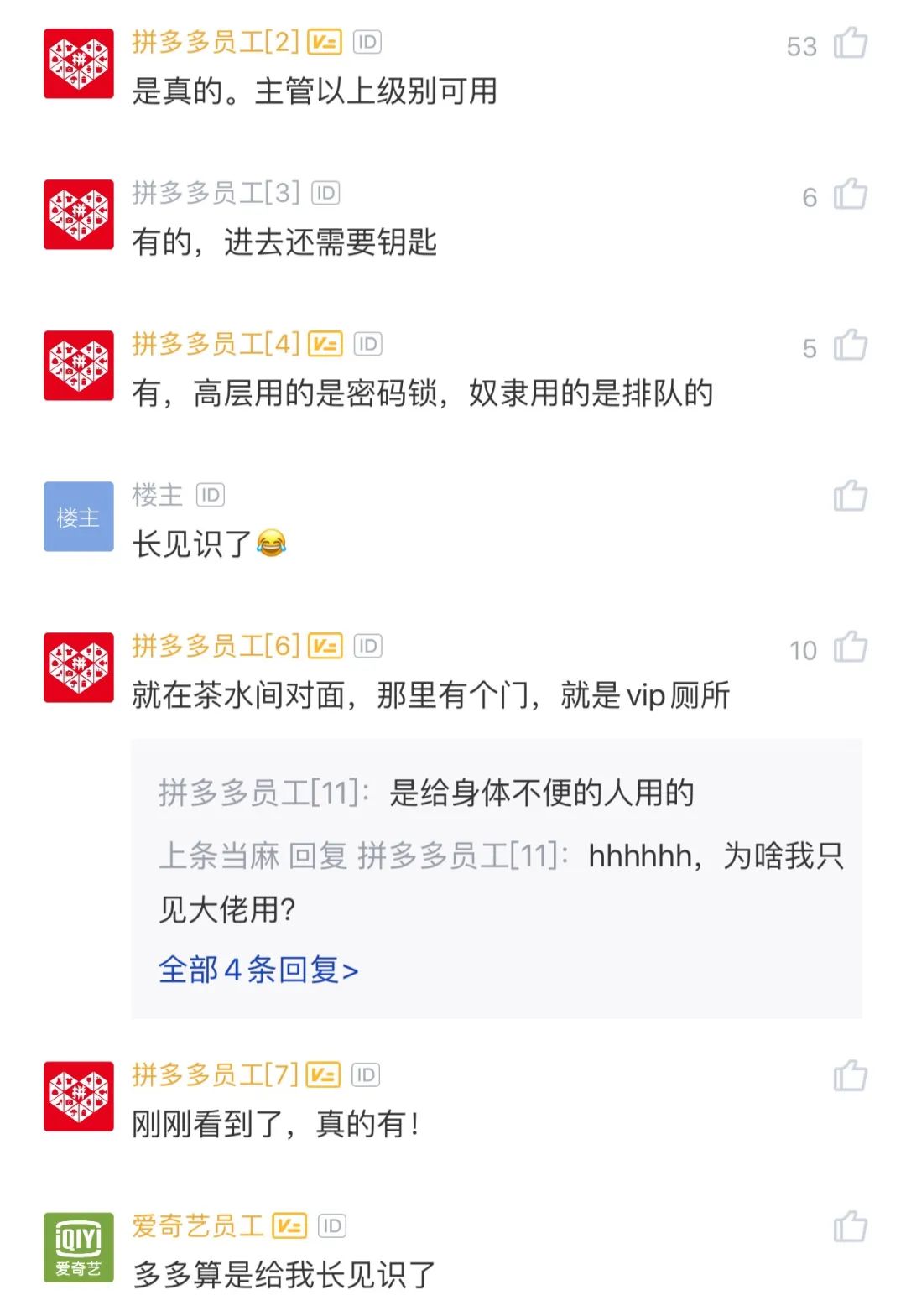The image size is (906, 1316).
Task: Like the comment by 拼多多员工[3]
Action: tap(850, 194)
